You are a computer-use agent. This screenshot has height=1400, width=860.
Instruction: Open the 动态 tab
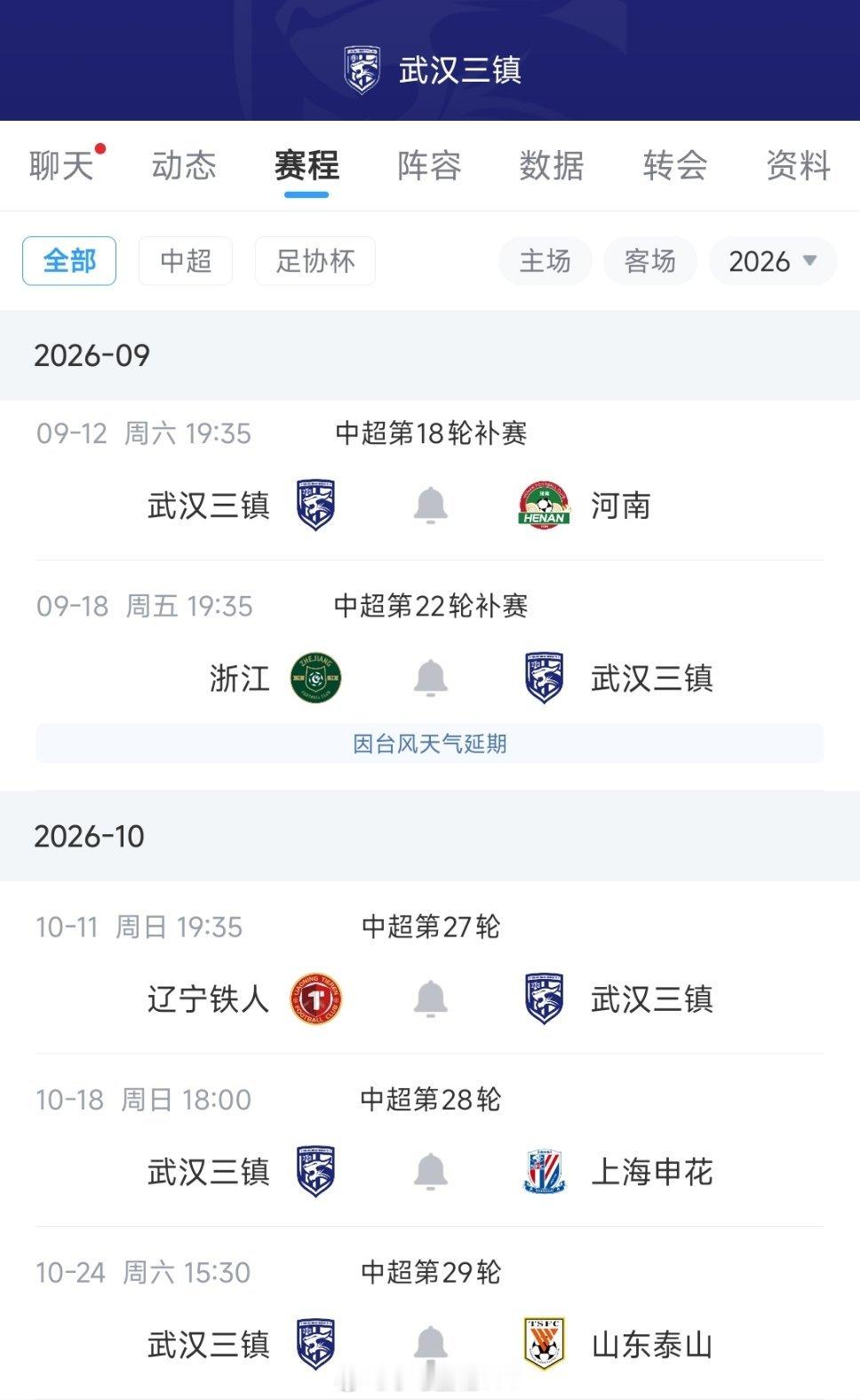[x=184, y=166]
